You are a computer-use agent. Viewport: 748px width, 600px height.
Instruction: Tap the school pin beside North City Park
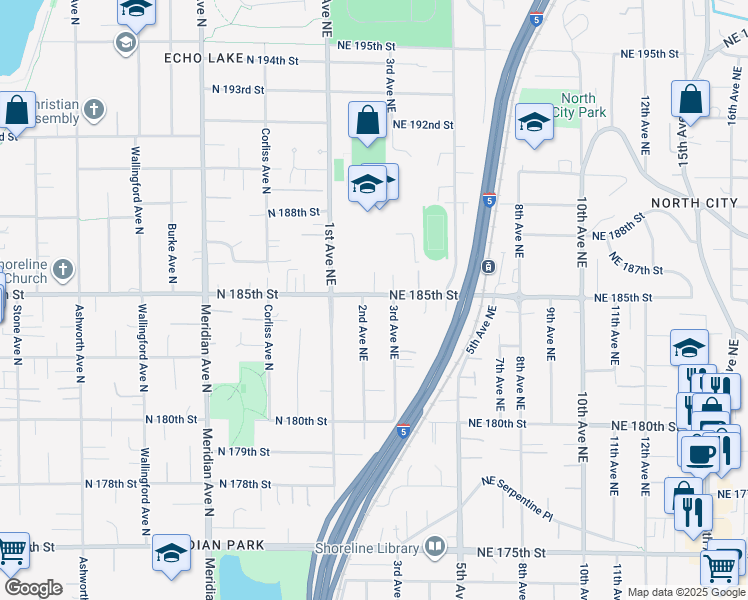[x=534, y=124]
